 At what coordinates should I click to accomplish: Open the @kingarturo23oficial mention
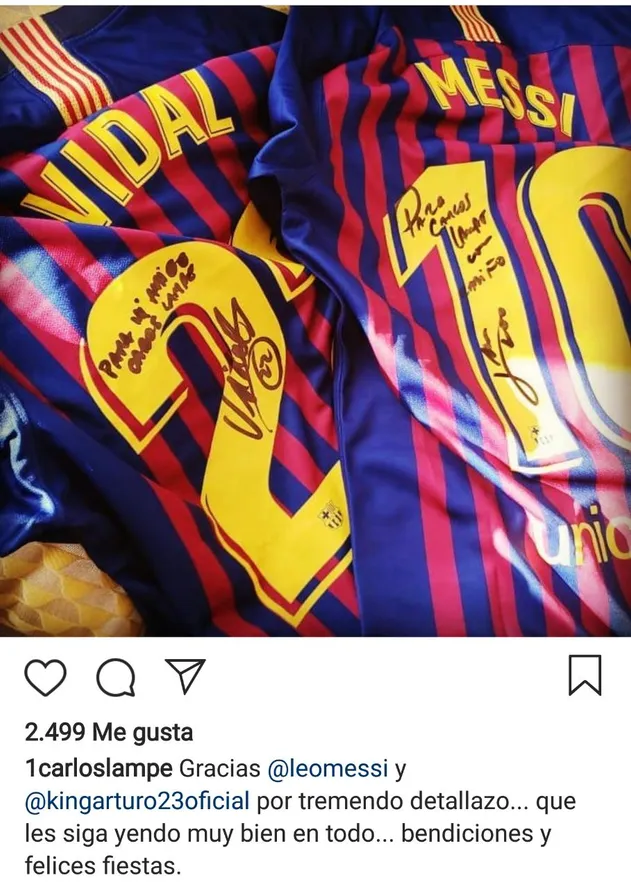(x=138, y=802)
